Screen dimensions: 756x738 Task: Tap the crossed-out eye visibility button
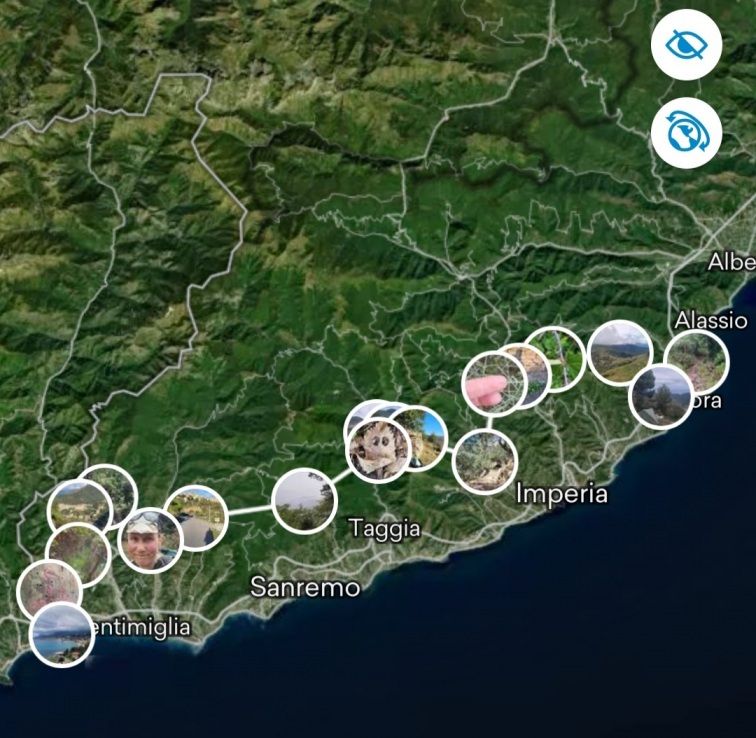[686, 45]
